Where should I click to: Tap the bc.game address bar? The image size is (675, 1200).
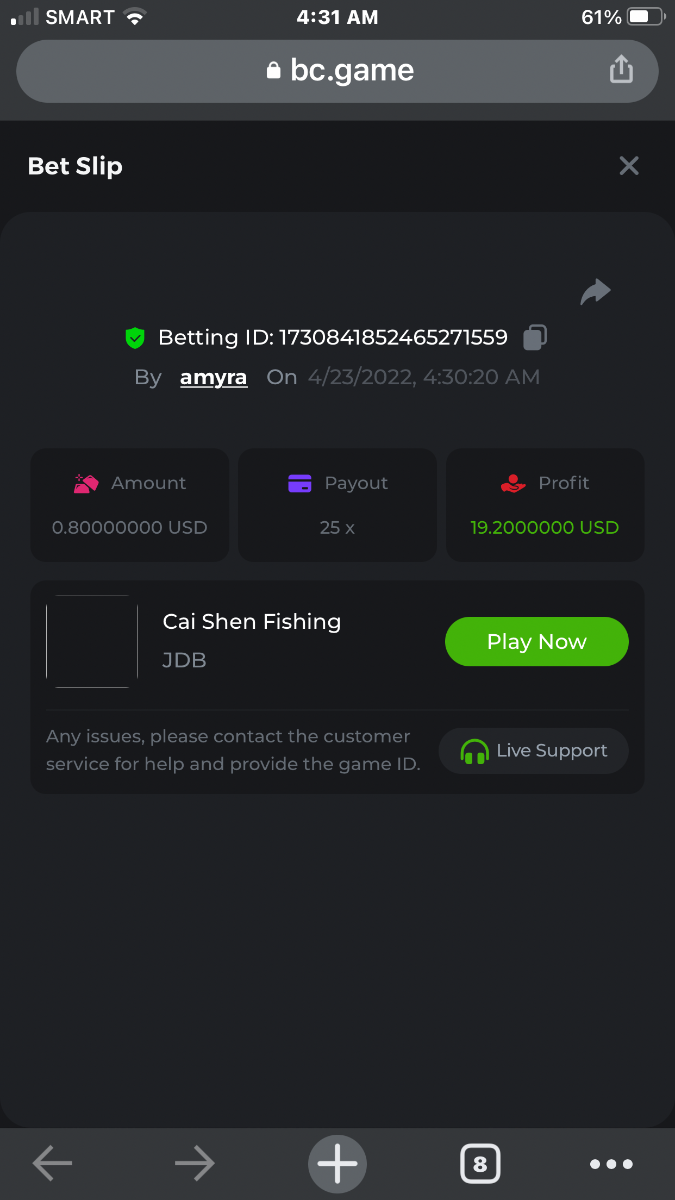338,70
